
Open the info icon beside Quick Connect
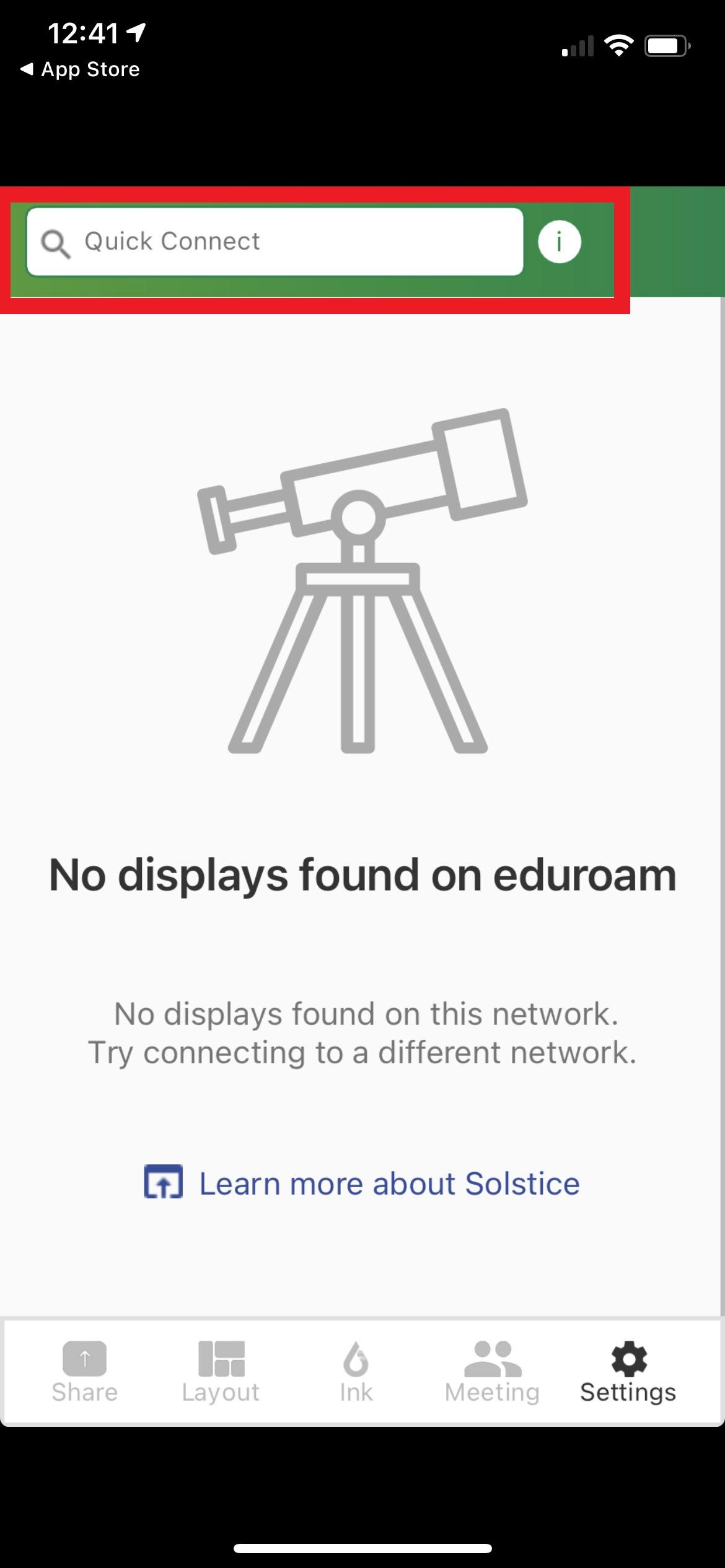tap(559, 242)
